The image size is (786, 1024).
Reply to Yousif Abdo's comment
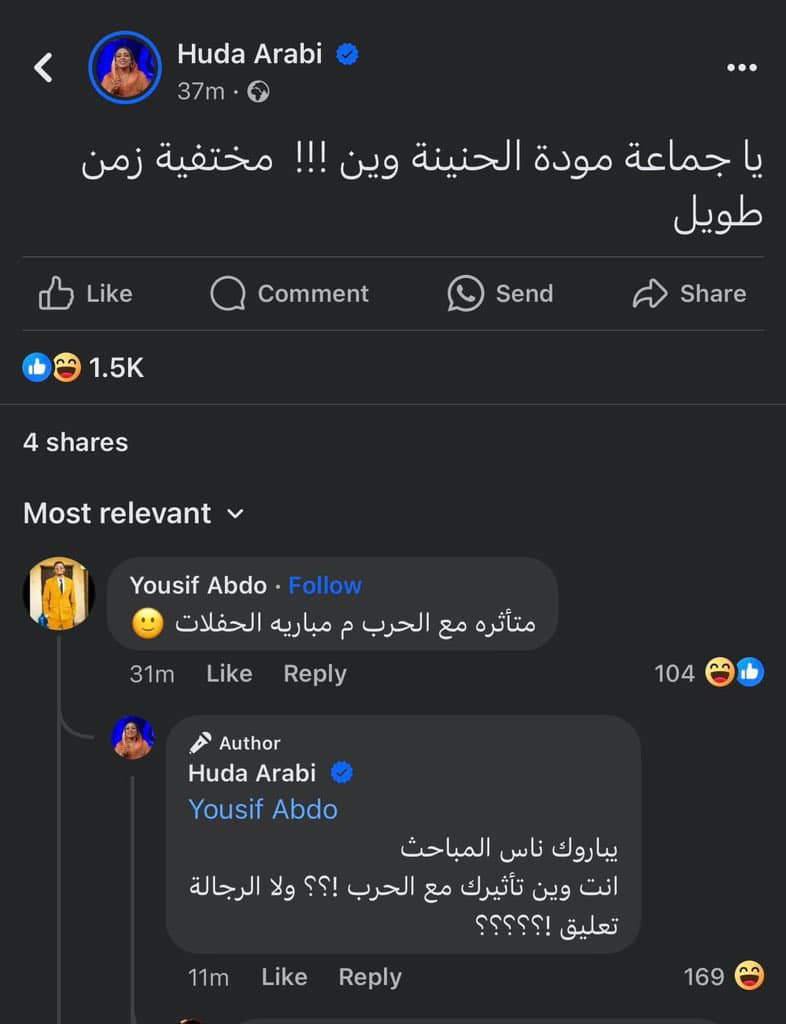(315, 674)
